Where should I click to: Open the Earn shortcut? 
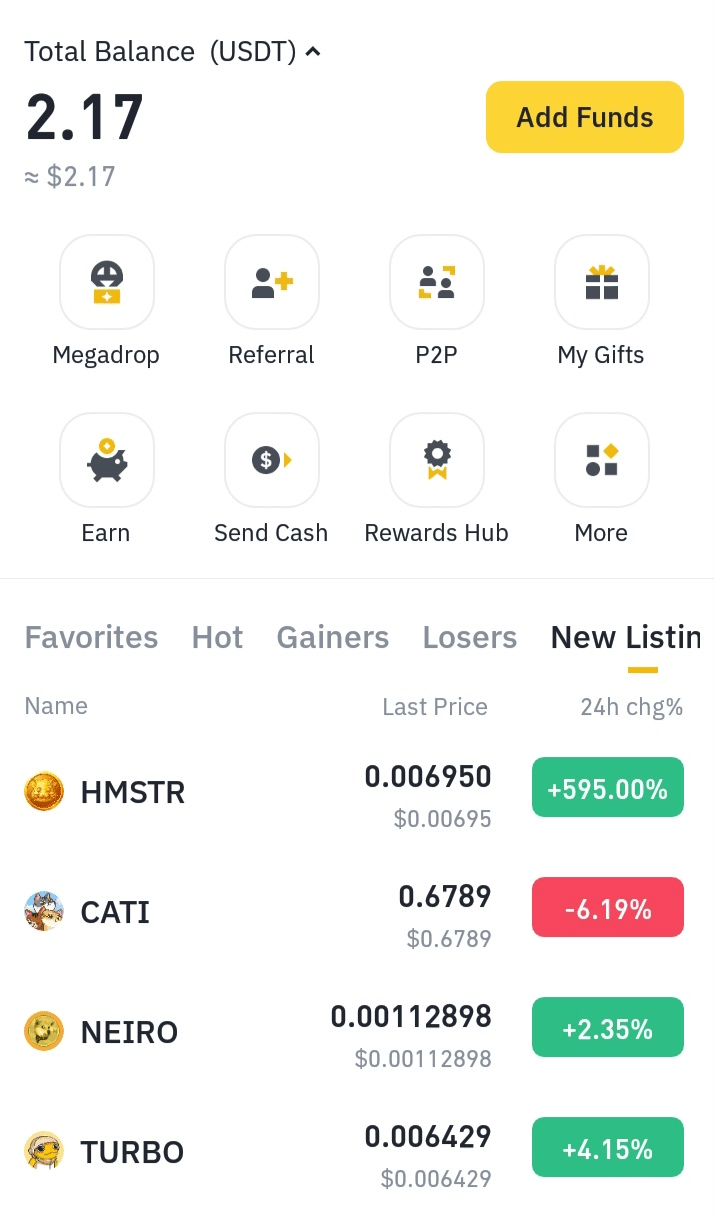click(106, 461)
